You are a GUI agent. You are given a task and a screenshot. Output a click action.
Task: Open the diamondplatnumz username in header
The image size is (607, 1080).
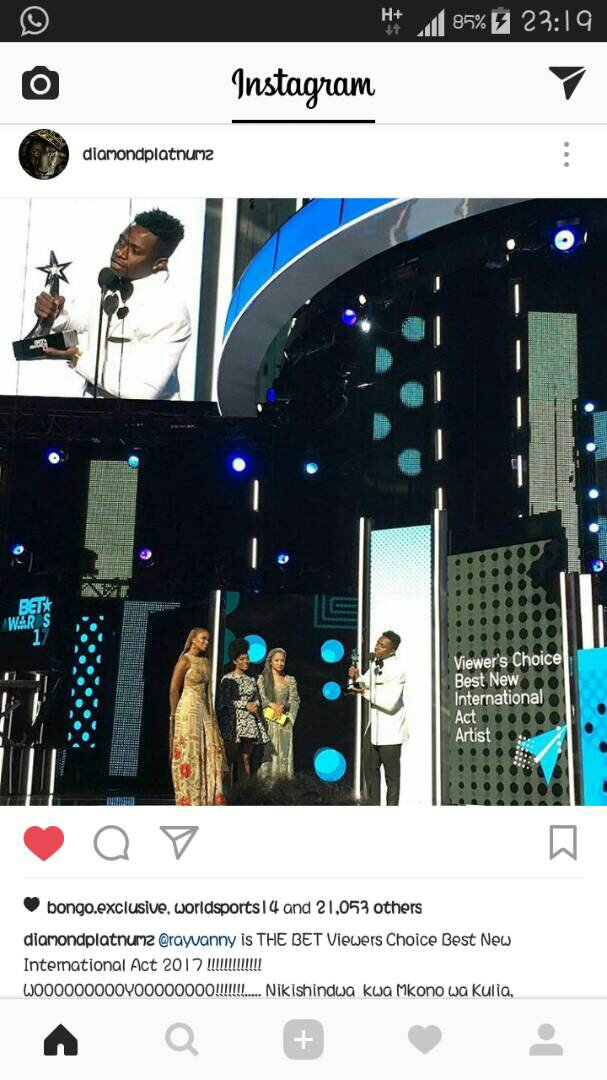[148, 155]
